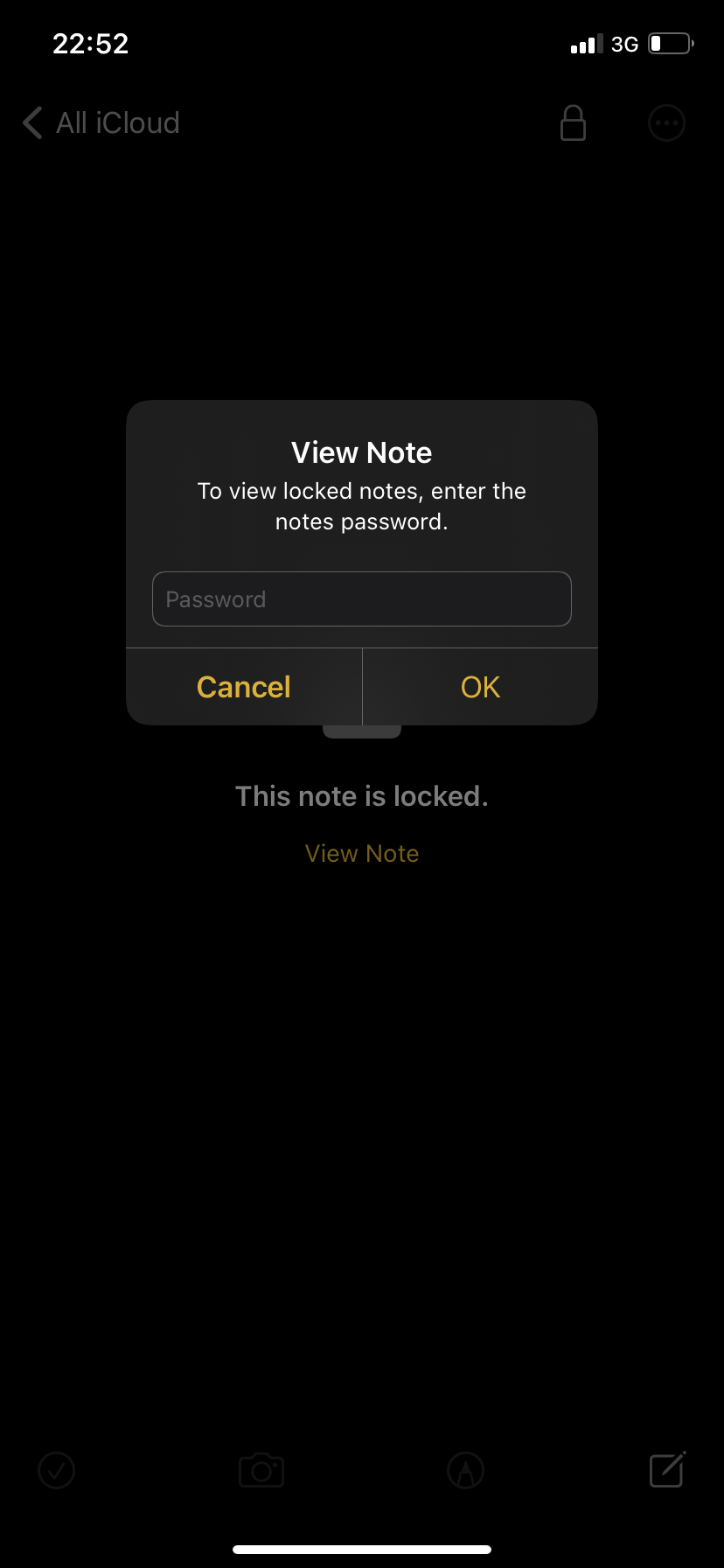The width and height of the screenshot is (724, 1568).
Task: Tap the lock icon in the navigation bar
Action: coord(573,122)
